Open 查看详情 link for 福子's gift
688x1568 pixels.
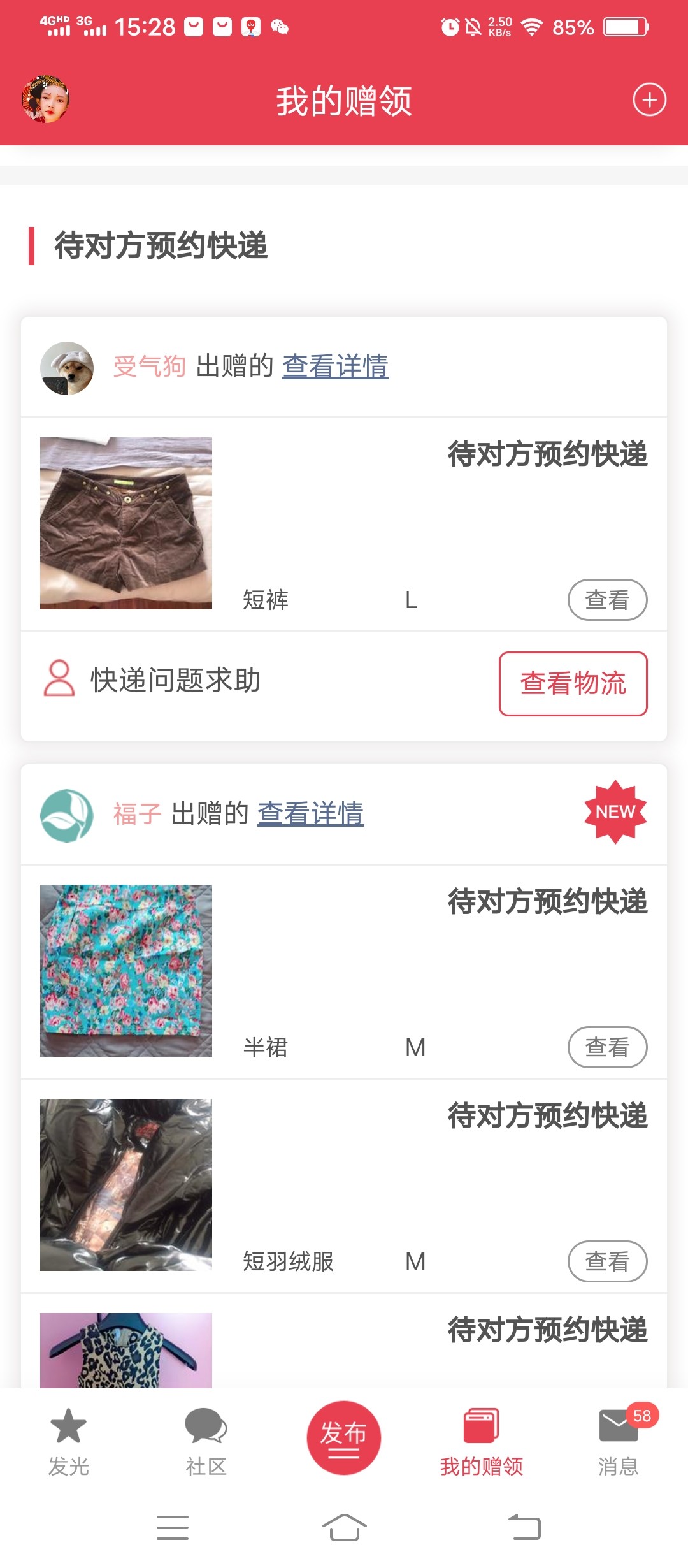pos(310,814)
